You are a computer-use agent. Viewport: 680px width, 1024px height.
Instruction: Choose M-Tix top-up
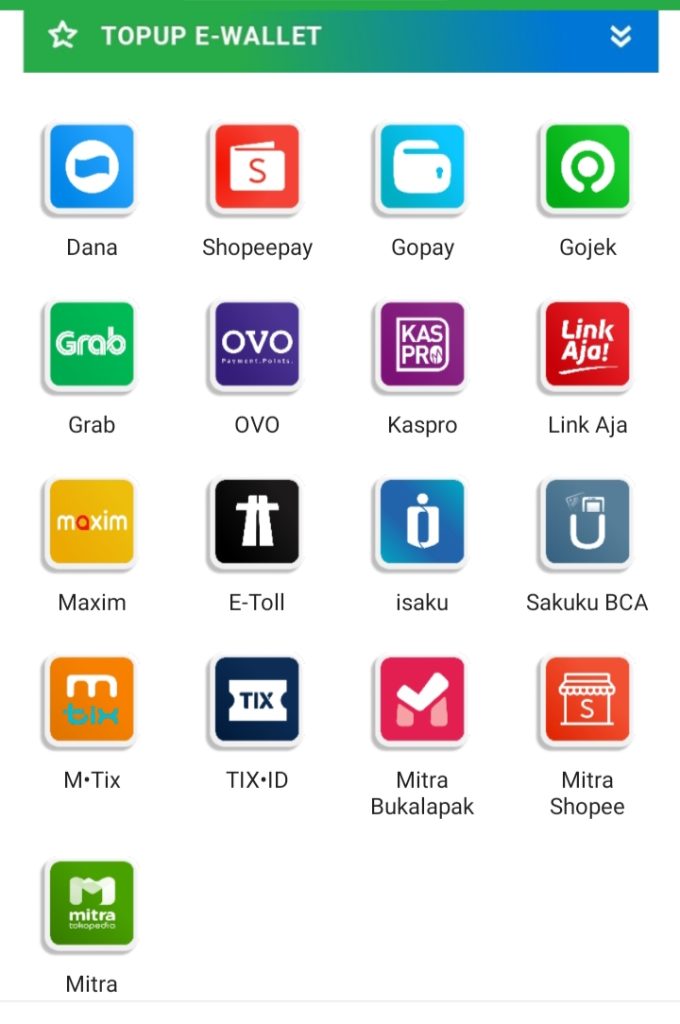pos(92,700)
